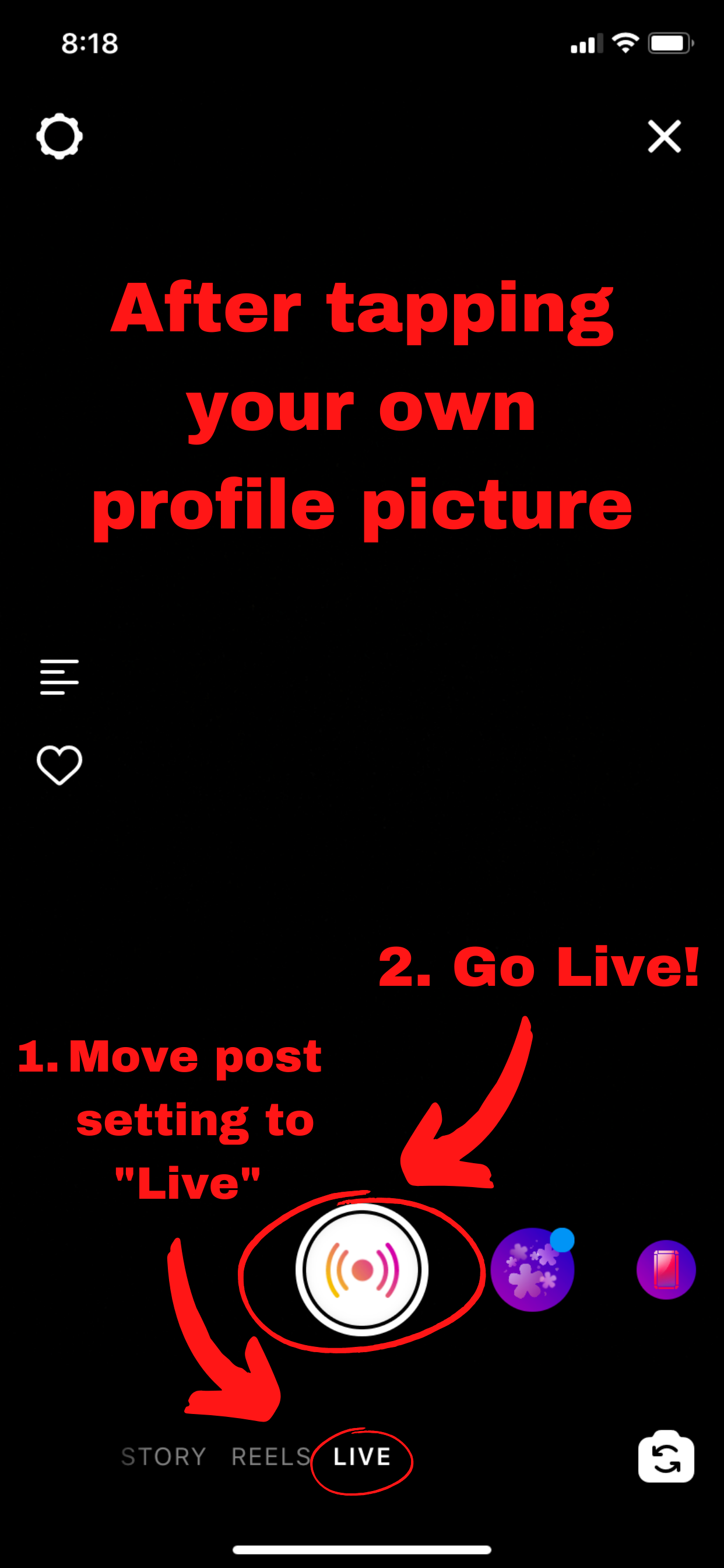Start the live broadcast
This screenshot has width=724, height=1568.
tap(362, 1270)
